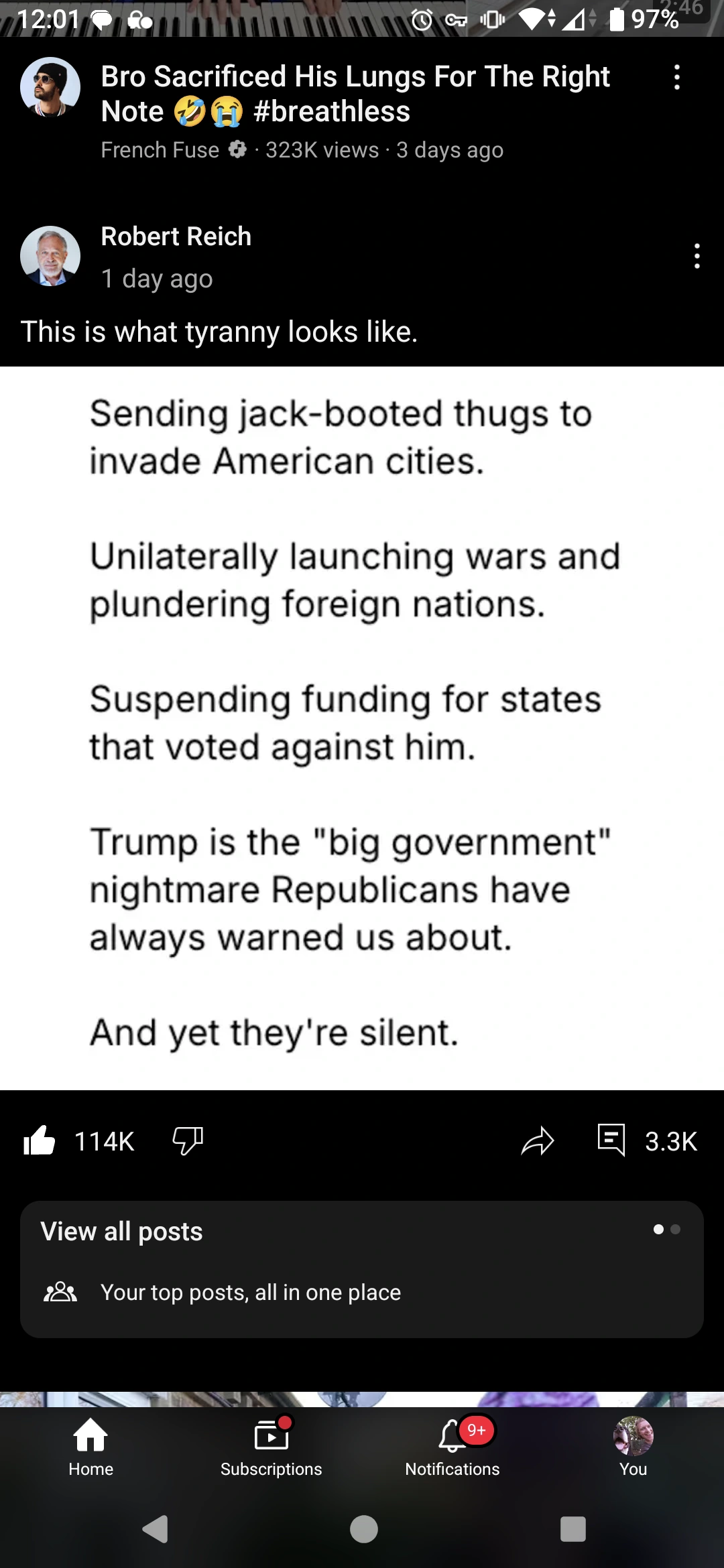This screenshot has width=724, height=1568.
Task: Tap the system back button
Action: 156,1529
